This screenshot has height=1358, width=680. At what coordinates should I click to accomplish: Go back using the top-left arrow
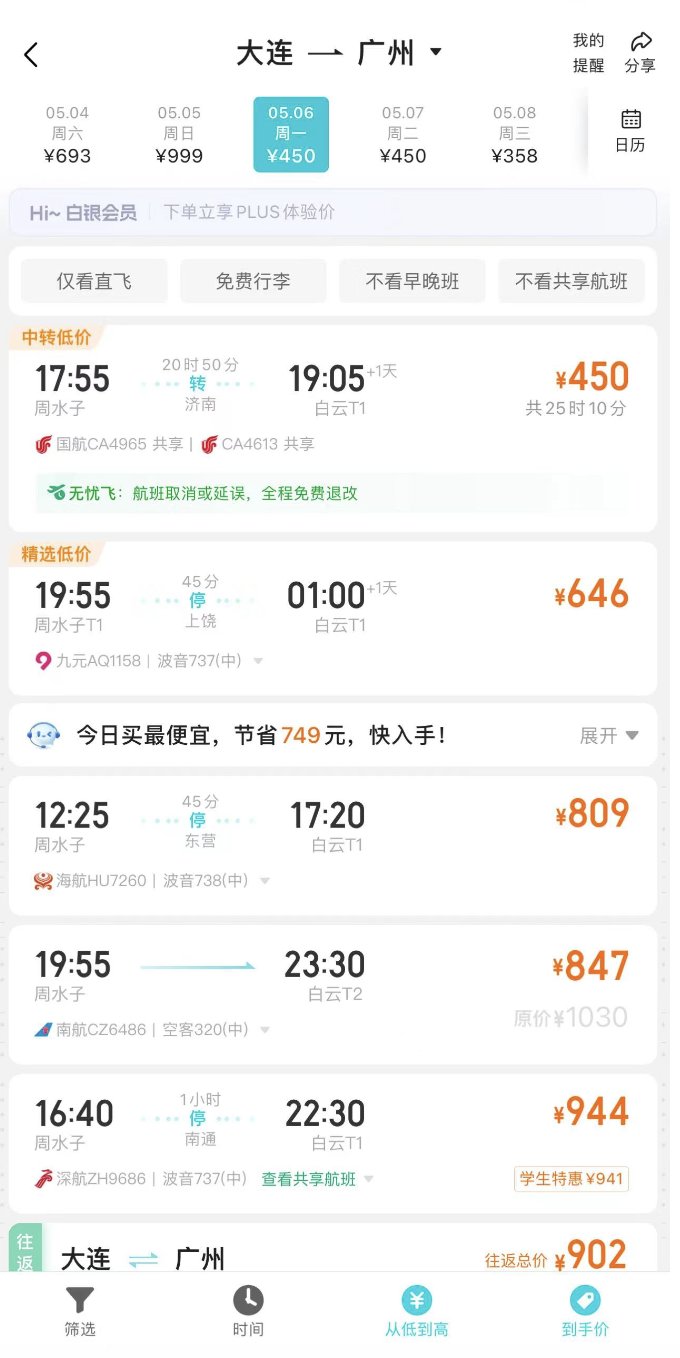tap(31, 54)
